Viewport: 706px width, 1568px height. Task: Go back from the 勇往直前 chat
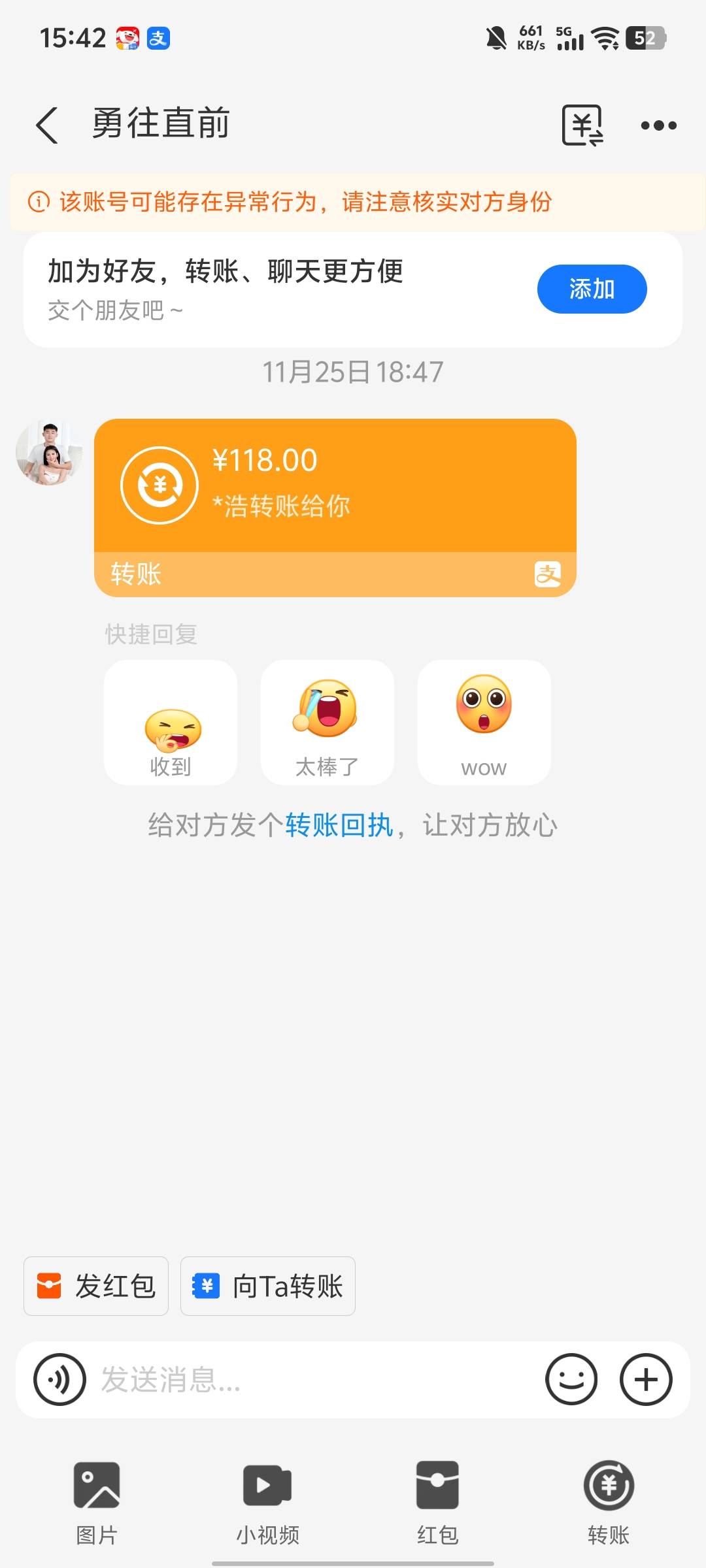tap(47, 125)
